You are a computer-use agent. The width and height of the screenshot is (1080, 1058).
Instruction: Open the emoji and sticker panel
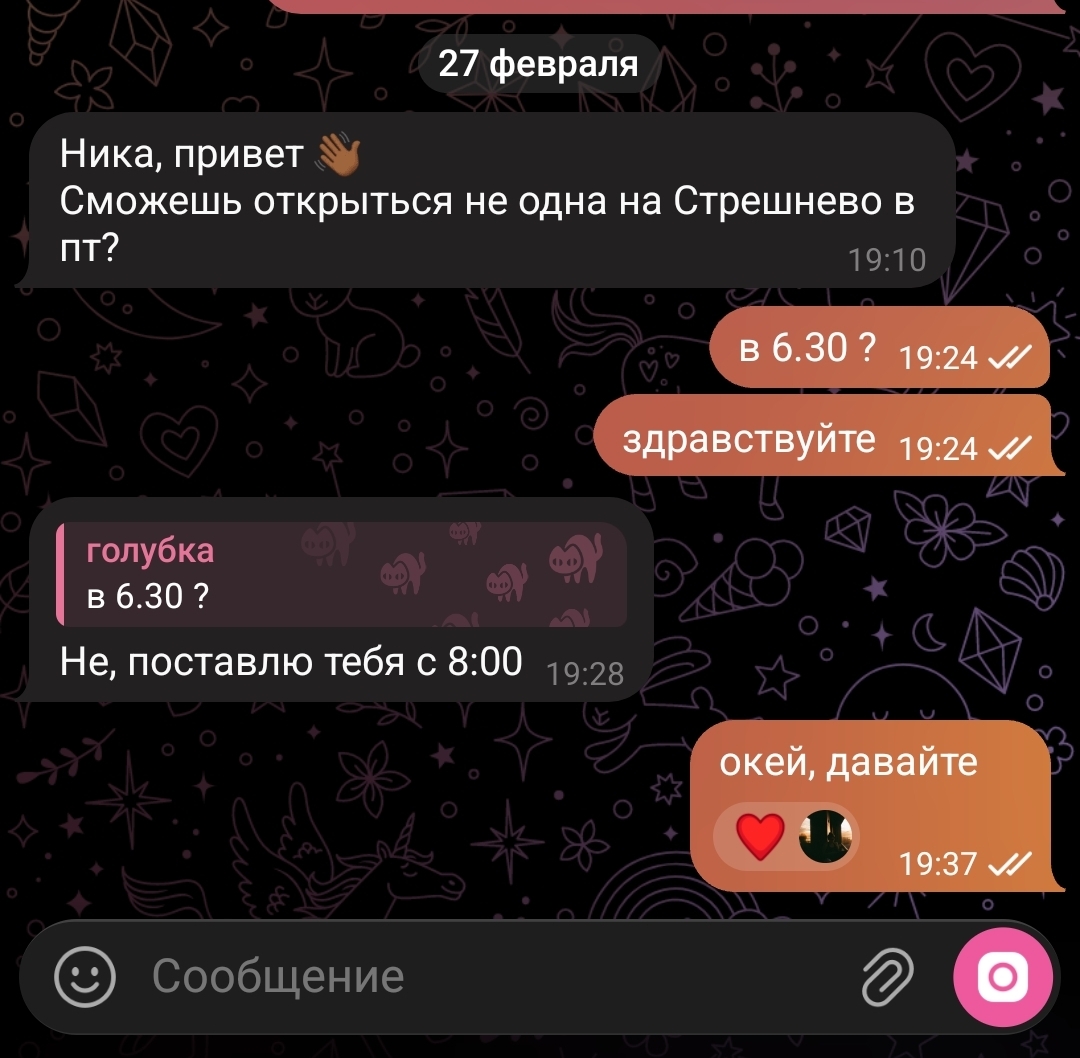84,977
